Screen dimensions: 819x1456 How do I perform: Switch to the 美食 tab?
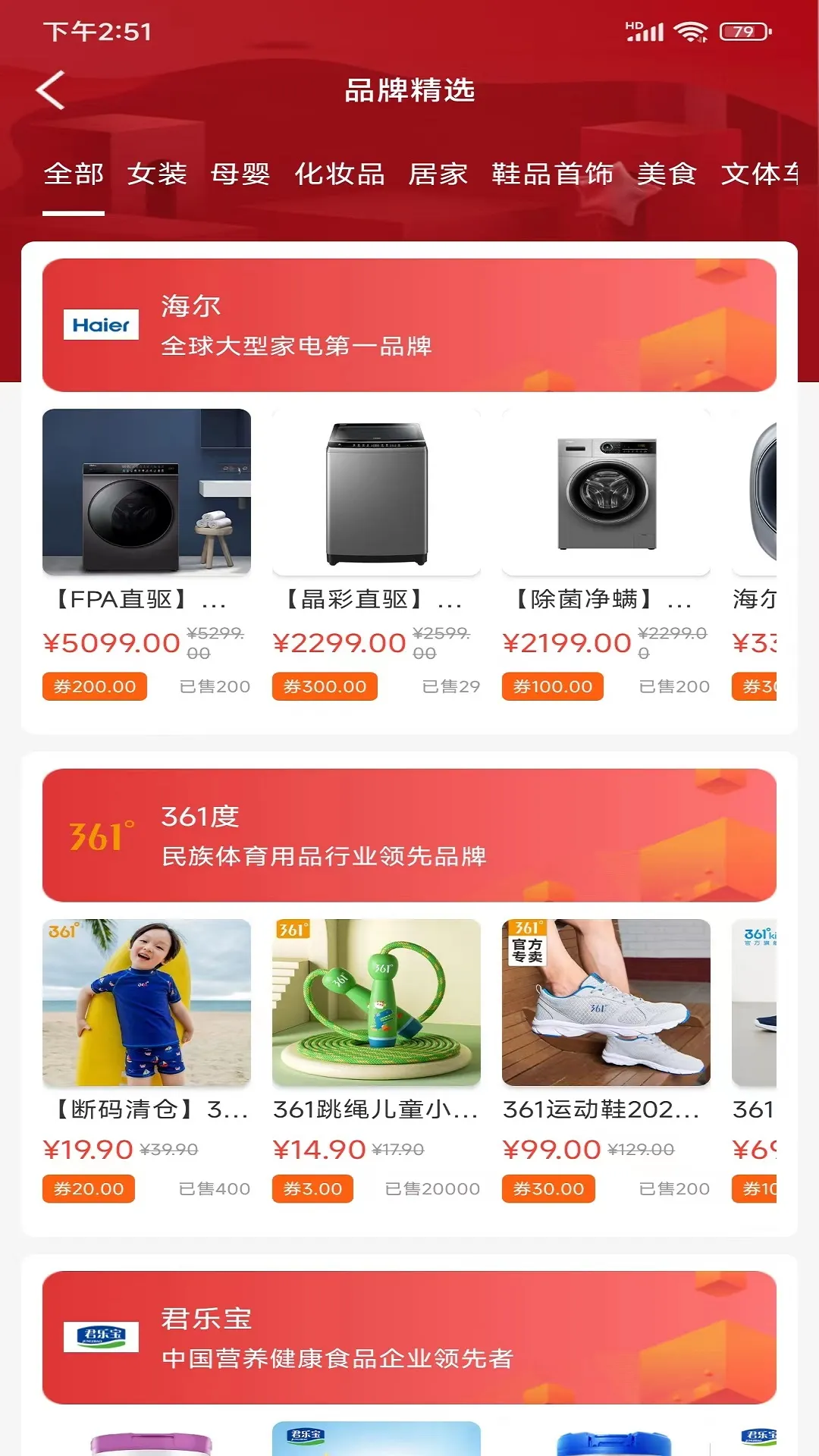[667, 174]
